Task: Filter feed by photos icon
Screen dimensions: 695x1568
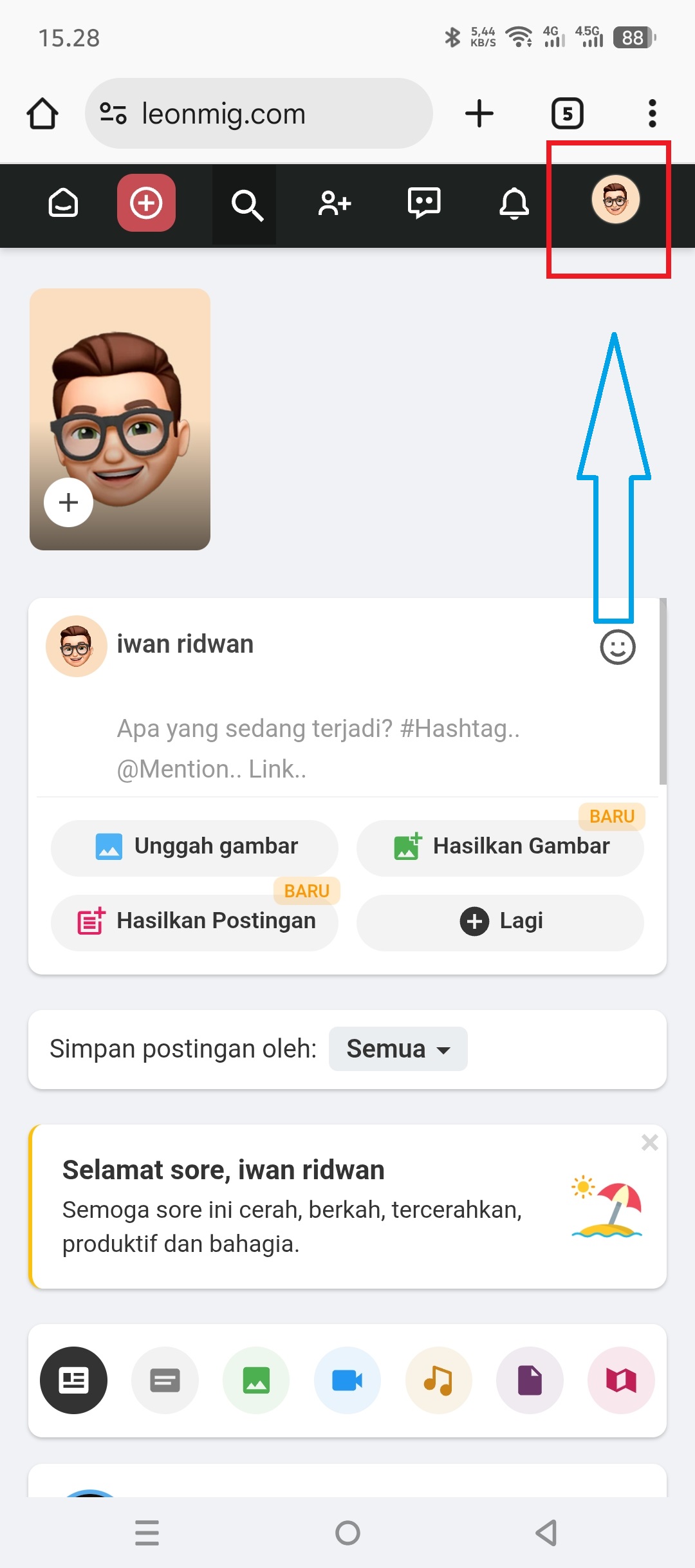Action: coord(256,1380)
